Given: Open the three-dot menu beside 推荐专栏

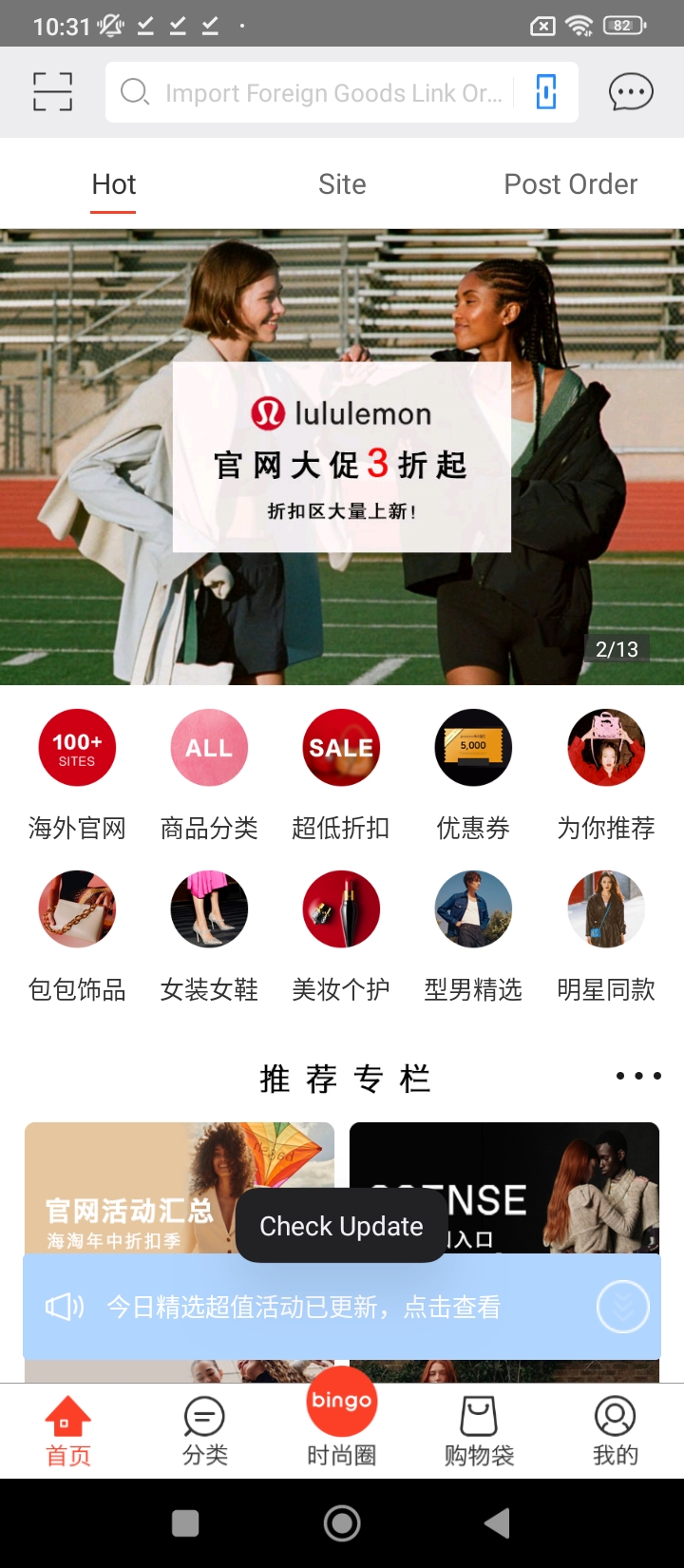Looking at the screenshot, I should pyautogui.click(x=638, y=1076).
